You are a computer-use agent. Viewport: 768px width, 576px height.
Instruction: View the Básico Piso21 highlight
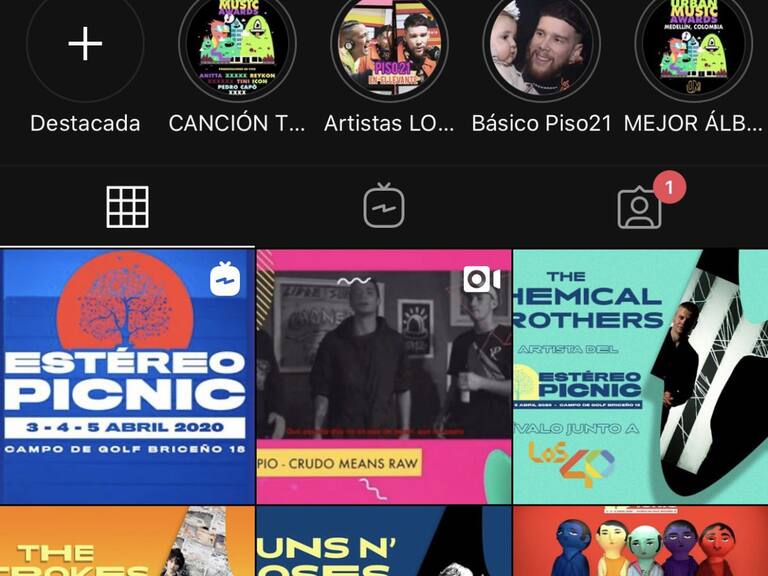pyautogui.click(x=541, y=44)
